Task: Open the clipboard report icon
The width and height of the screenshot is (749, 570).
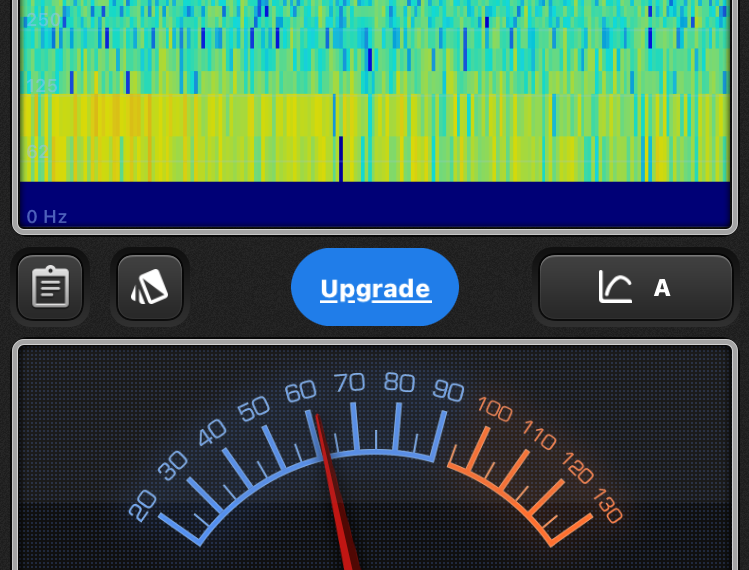Action: click(50, 288)
